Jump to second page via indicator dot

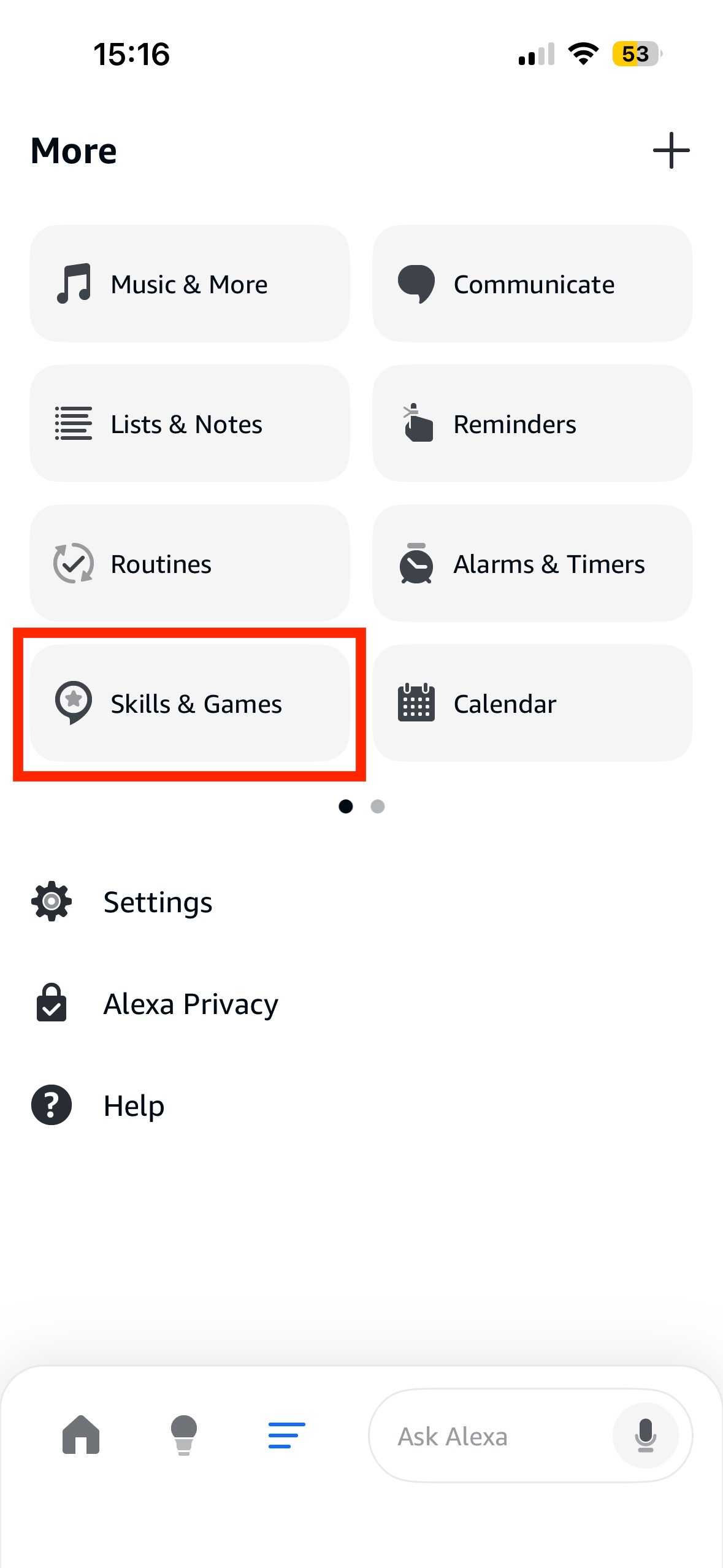pos(378,806)
